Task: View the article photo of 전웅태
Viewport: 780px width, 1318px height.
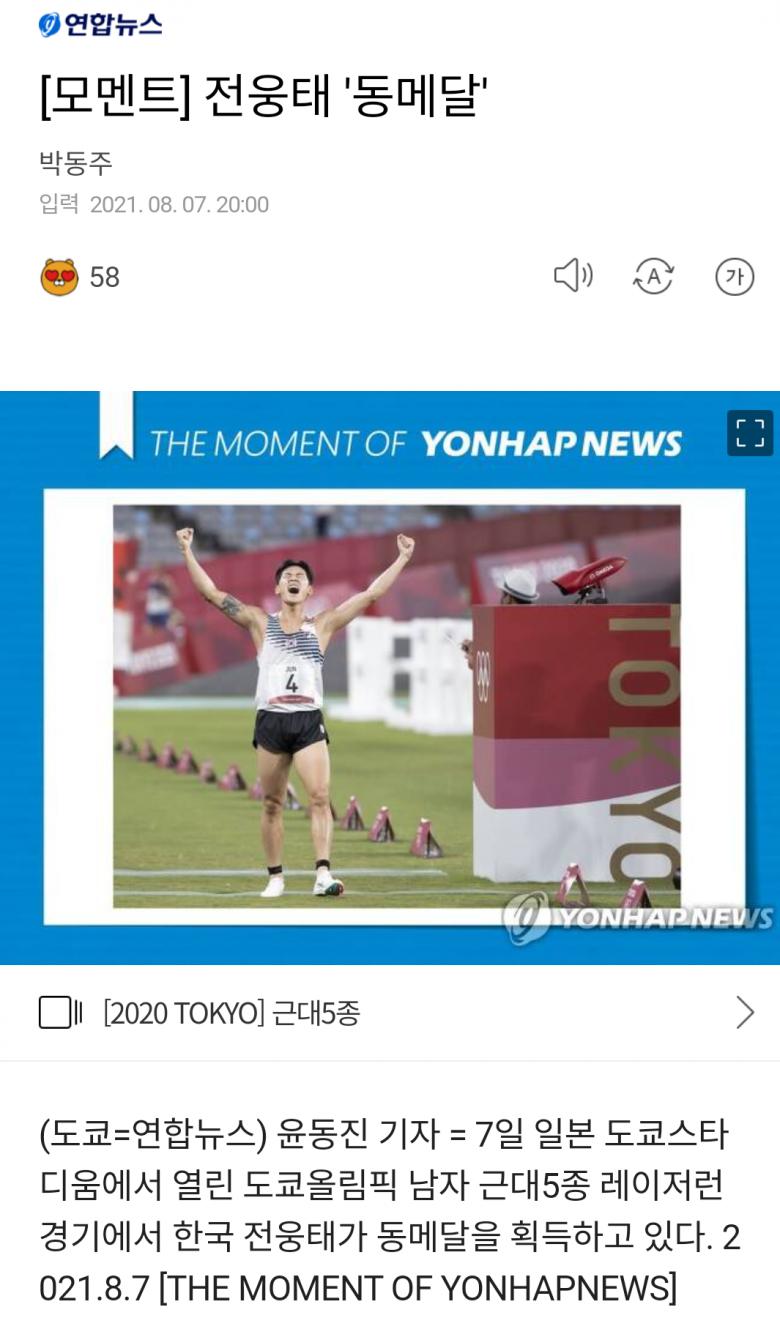Action: pyautogui.click(x=390, y=678)
